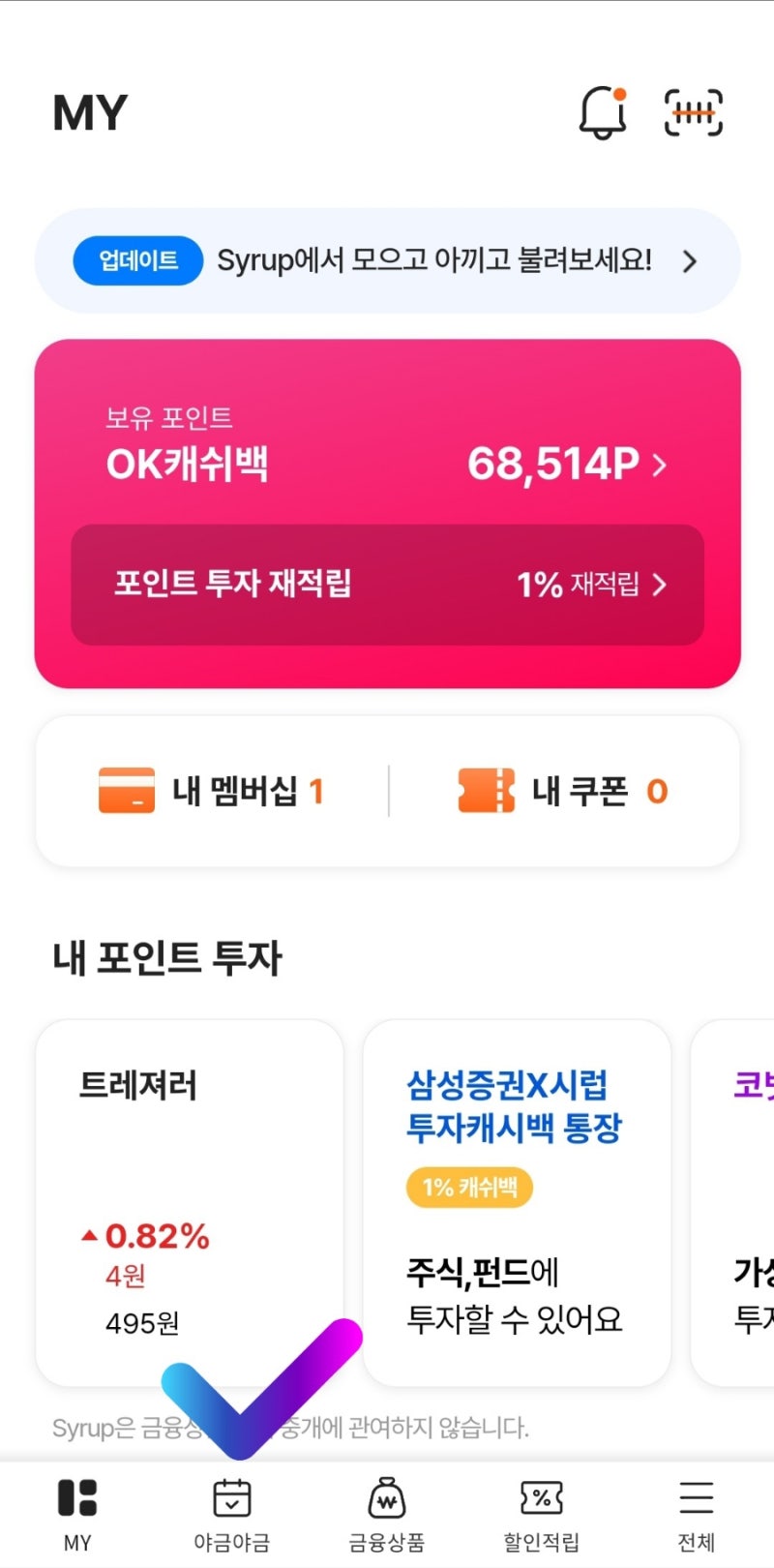This screenshot has width=774, height=1568.
Task: Open the 트레져러 investment card
Action: pyautogui.click(x=189, y=1200)
